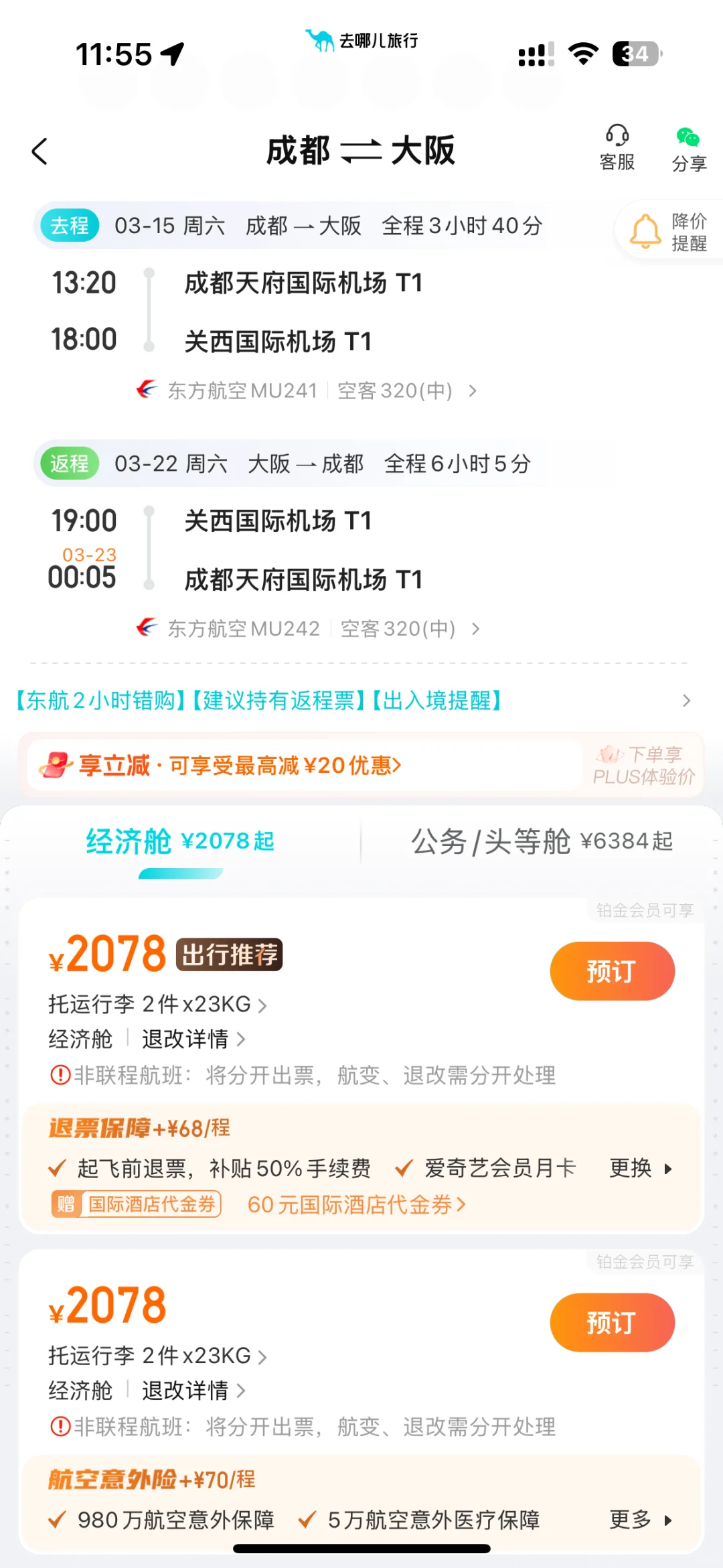Switch to the 公务/头等舱 tab

coord(541,841)
